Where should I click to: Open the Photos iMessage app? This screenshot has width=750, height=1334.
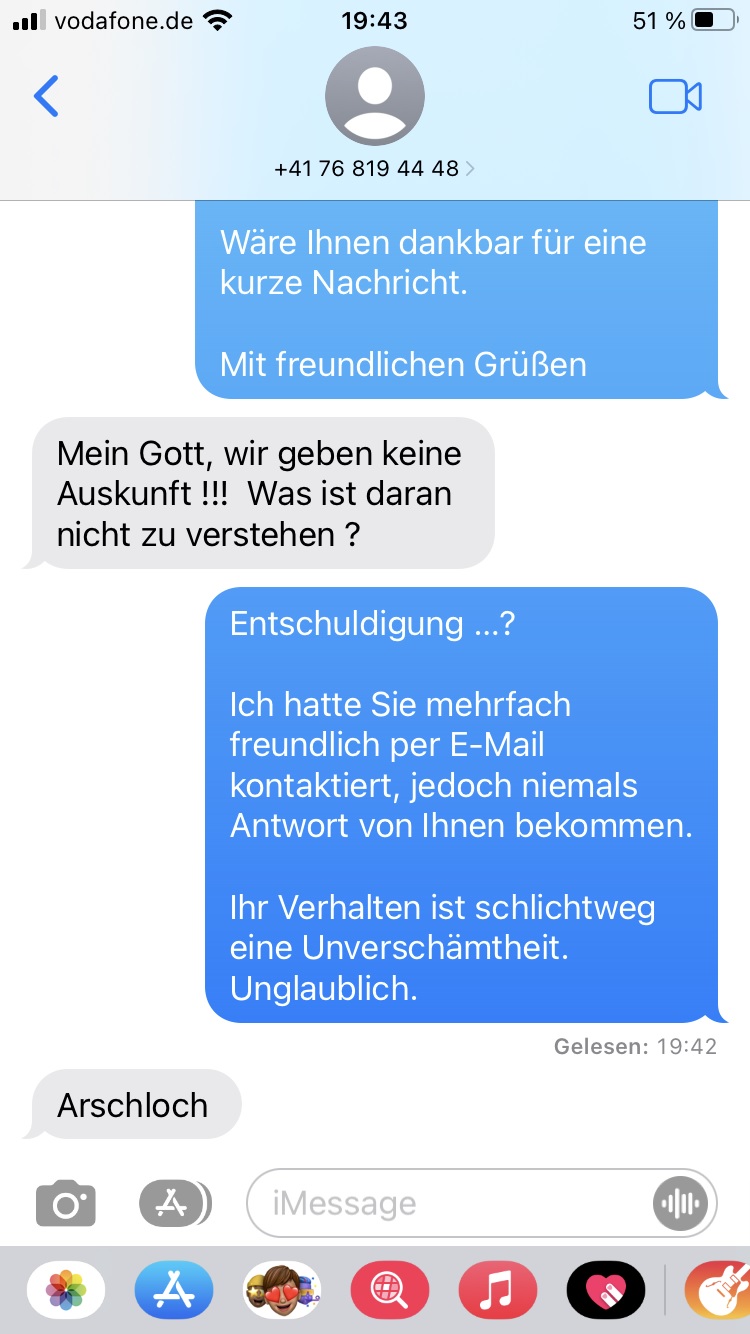[x=67, y=1291]
